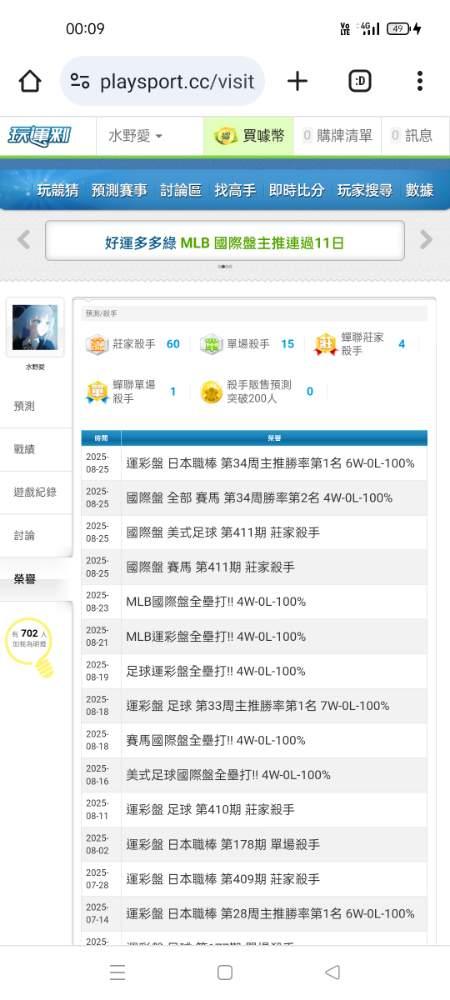Viewport: 450px width, 1000px height.
Task: Open 即時比分 live scores
Action: (x=296, y=190)
